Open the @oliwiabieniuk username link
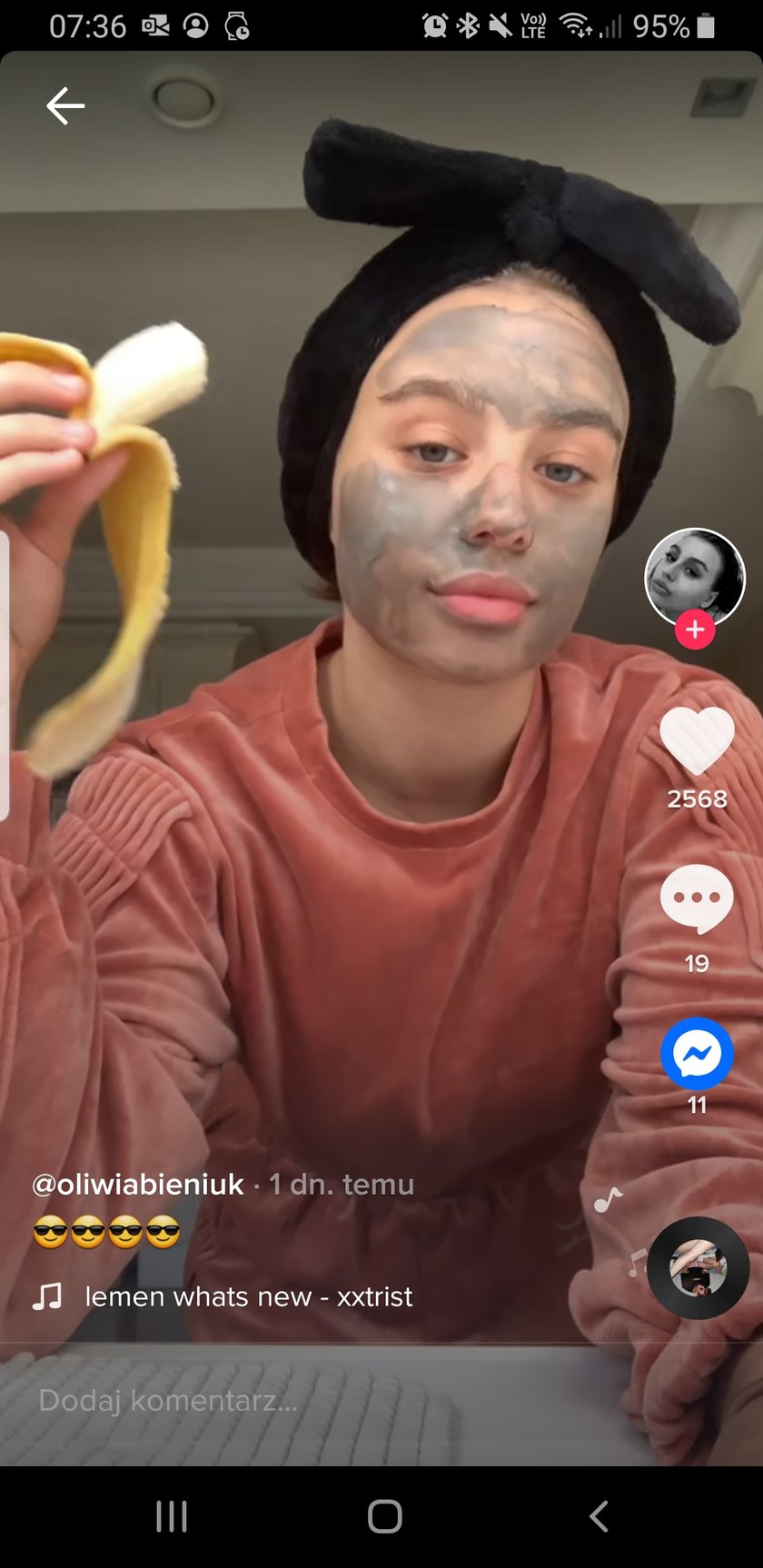This screenshot has width=763, height=1568. pos(138,1185)
